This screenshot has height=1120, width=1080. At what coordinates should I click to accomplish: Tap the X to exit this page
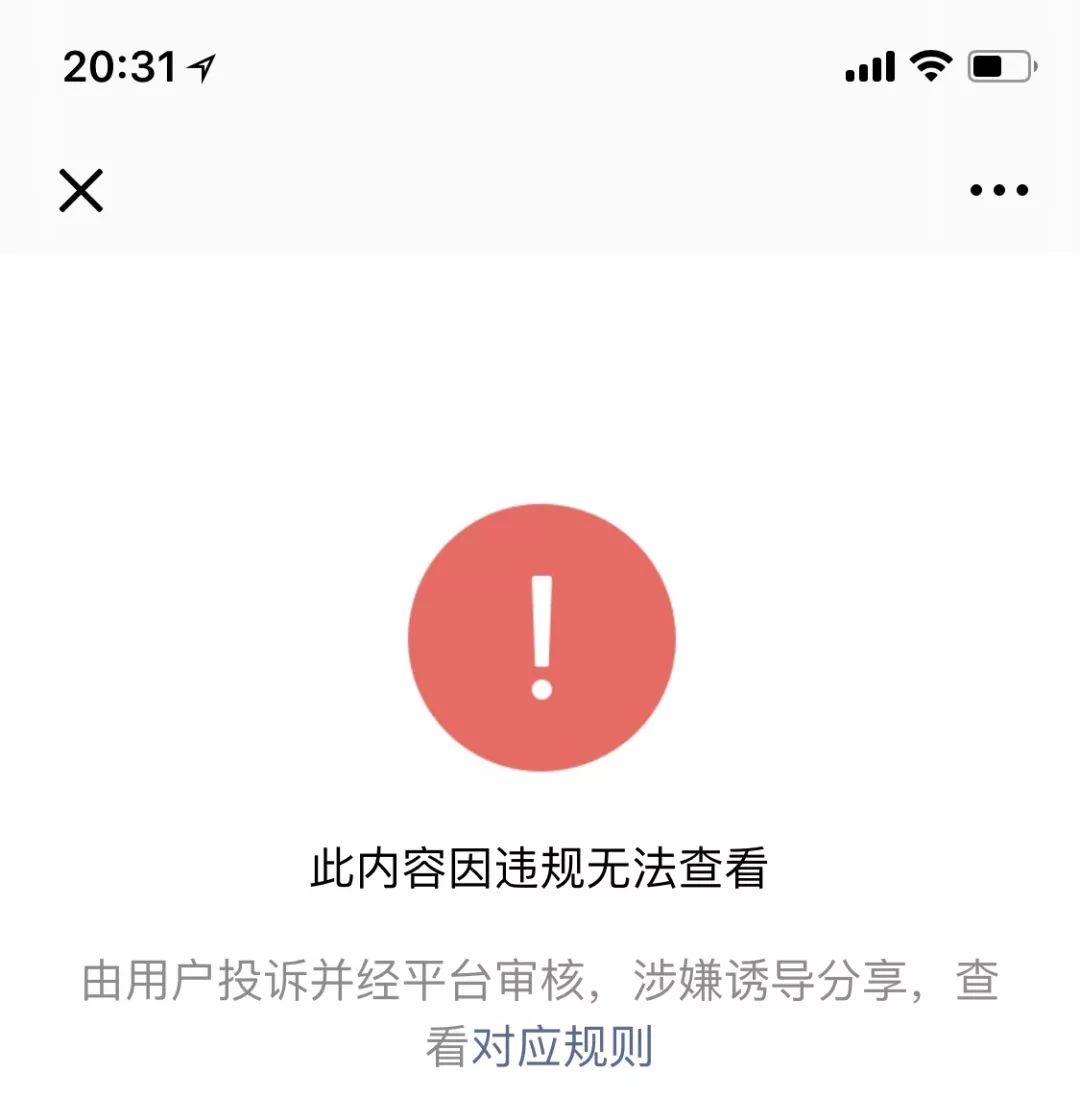click(80, 190)
